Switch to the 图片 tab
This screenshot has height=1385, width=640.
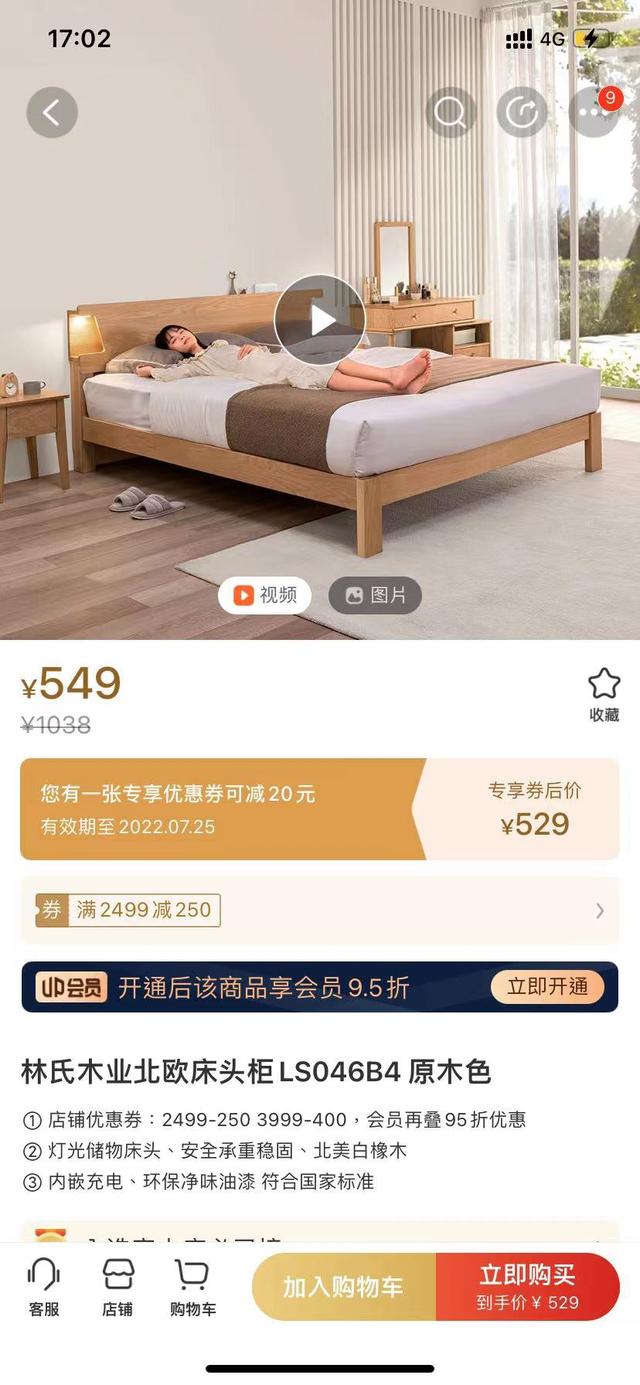click(x=375, y=595)
